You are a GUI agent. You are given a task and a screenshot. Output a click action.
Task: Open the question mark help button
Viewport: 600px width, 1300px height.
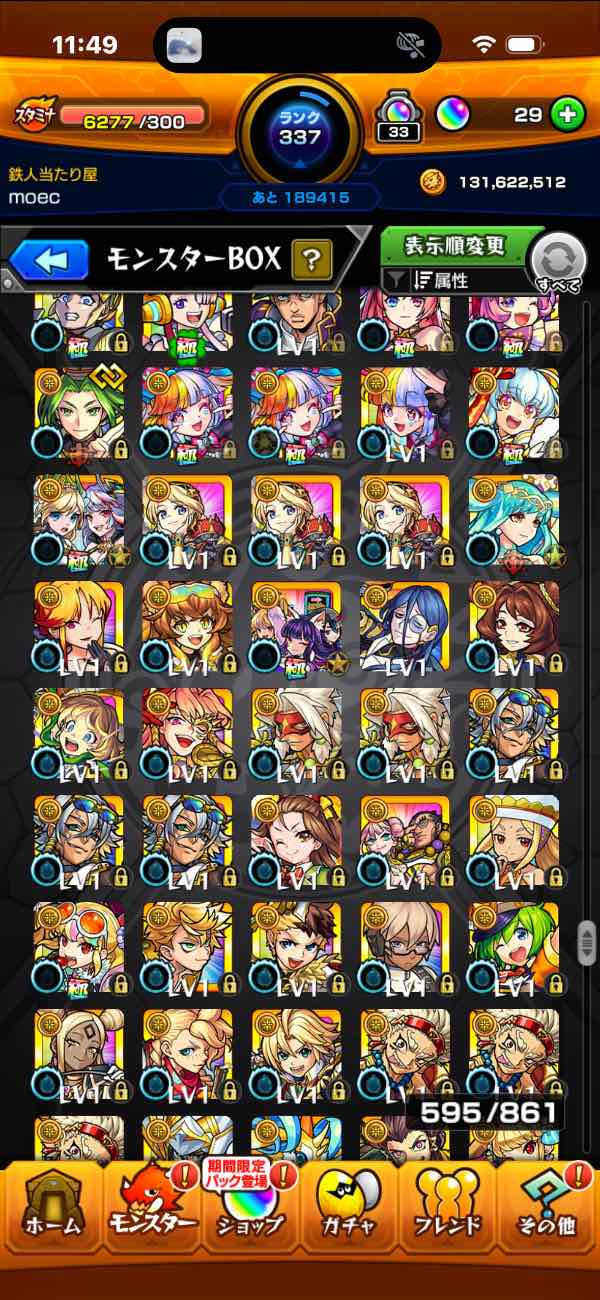tap(312, 261)
